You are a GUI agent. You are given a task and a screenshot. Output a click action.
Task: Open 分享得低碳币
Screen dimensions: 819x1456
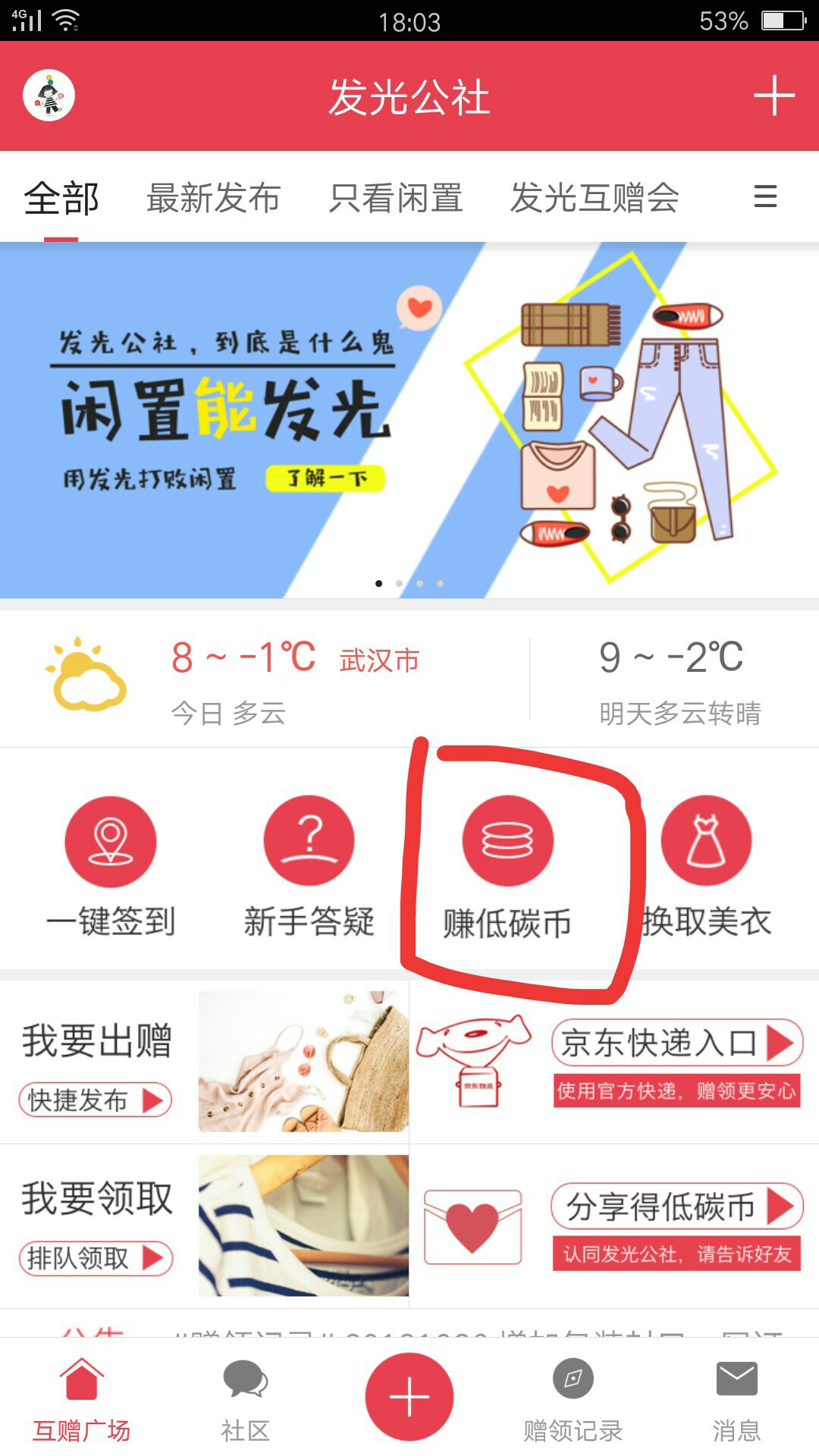(676, 1207)
